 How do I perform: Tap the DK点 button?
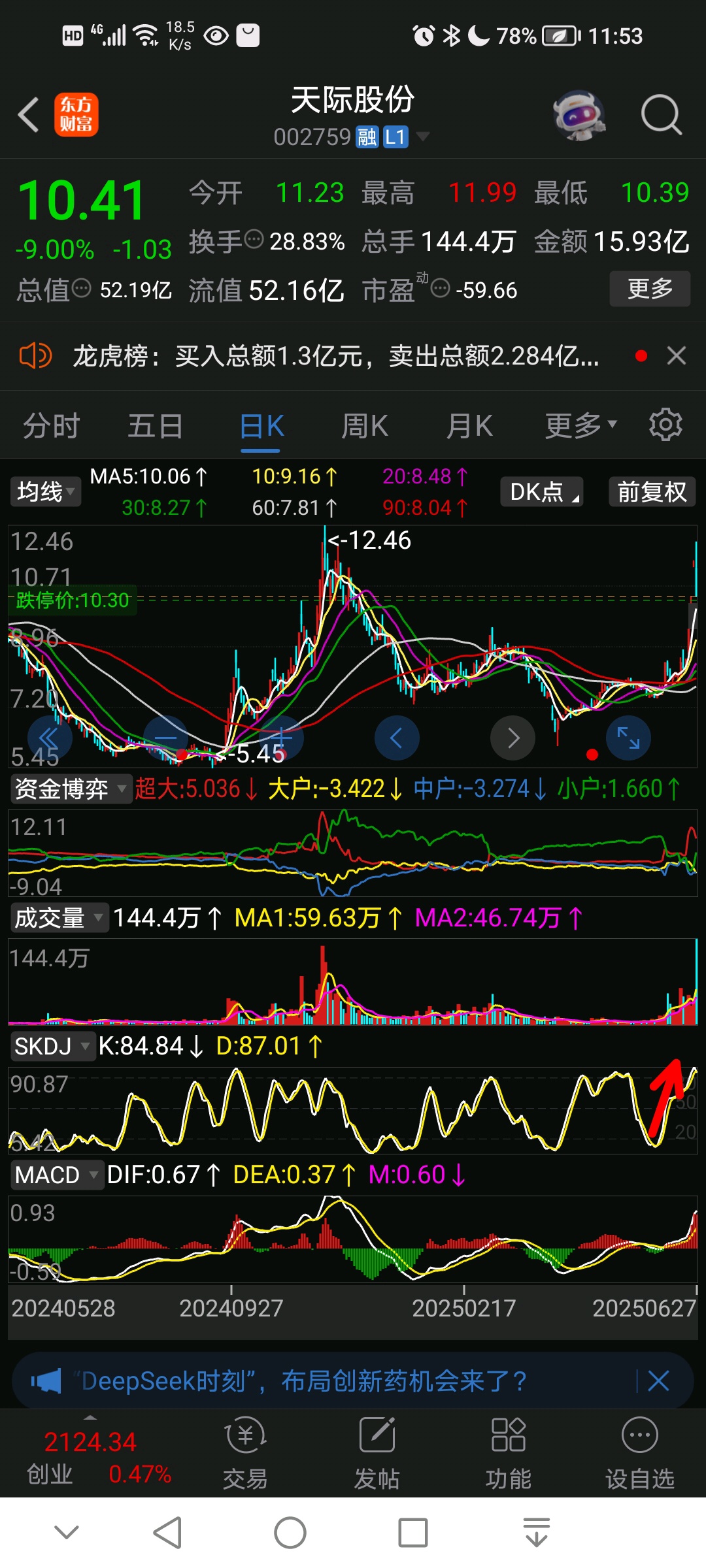coord(542,491)
